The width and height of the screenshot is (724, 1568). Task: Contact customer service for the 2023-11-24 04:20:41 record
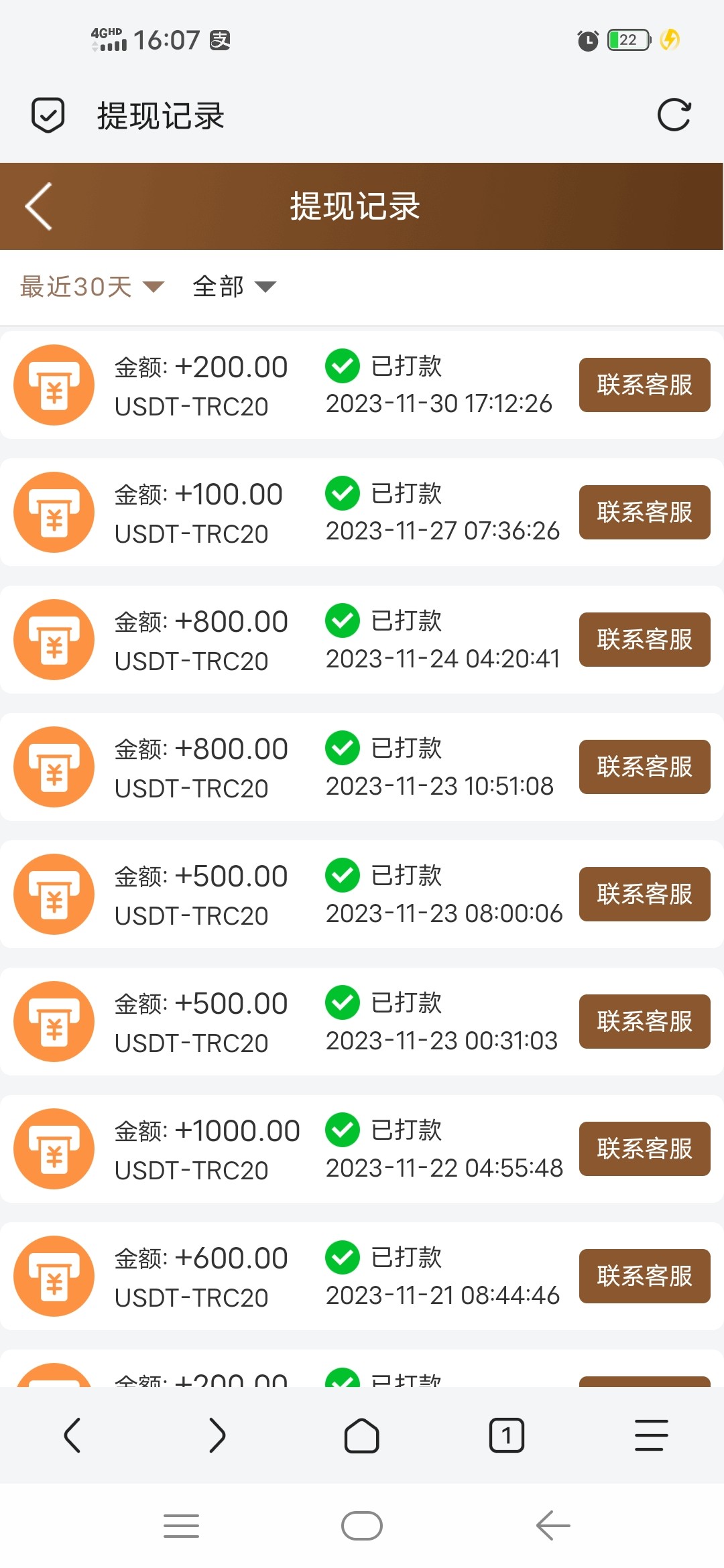pyautogui.click(x=644, y=639)
